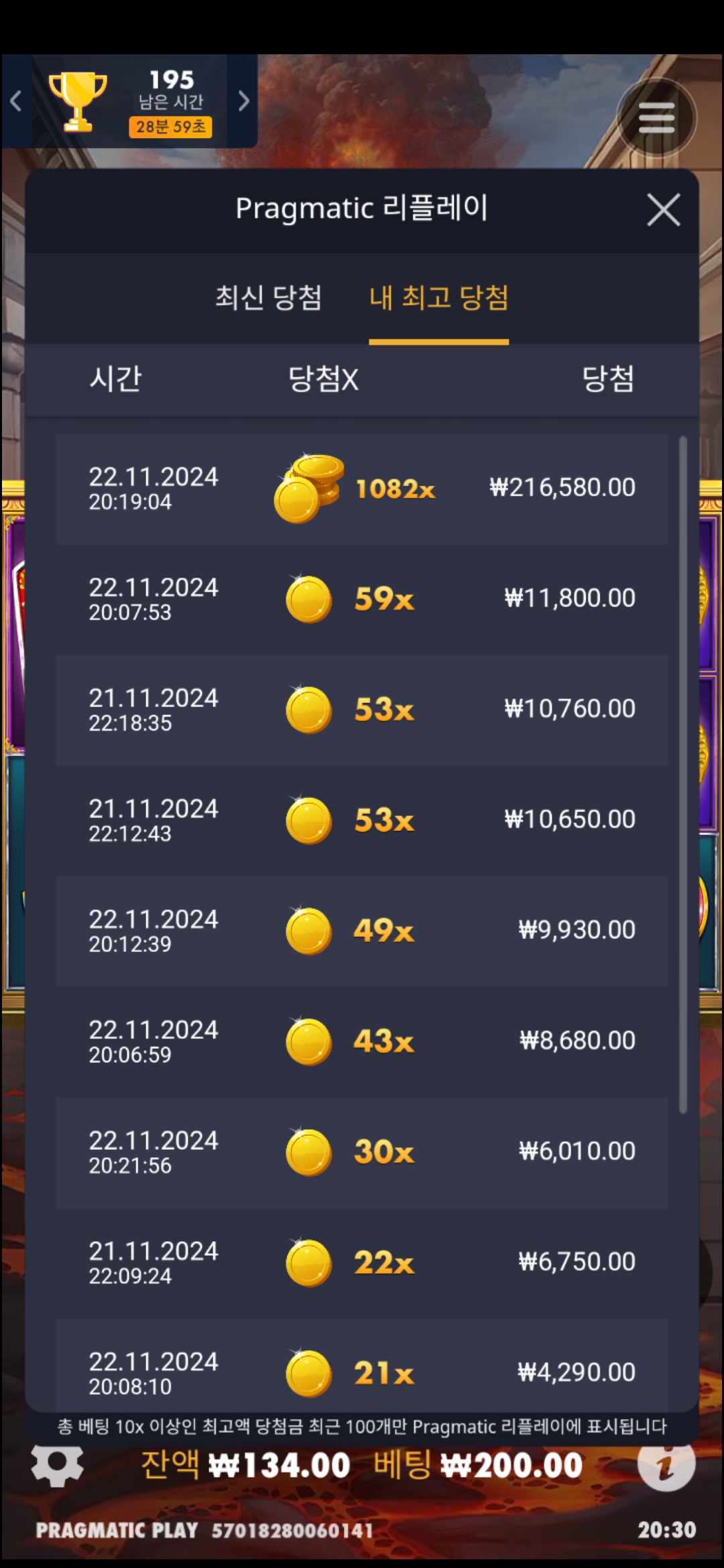Open the 43x win replay
The width and height of the screenshot is (724, 1568).
362,1041
